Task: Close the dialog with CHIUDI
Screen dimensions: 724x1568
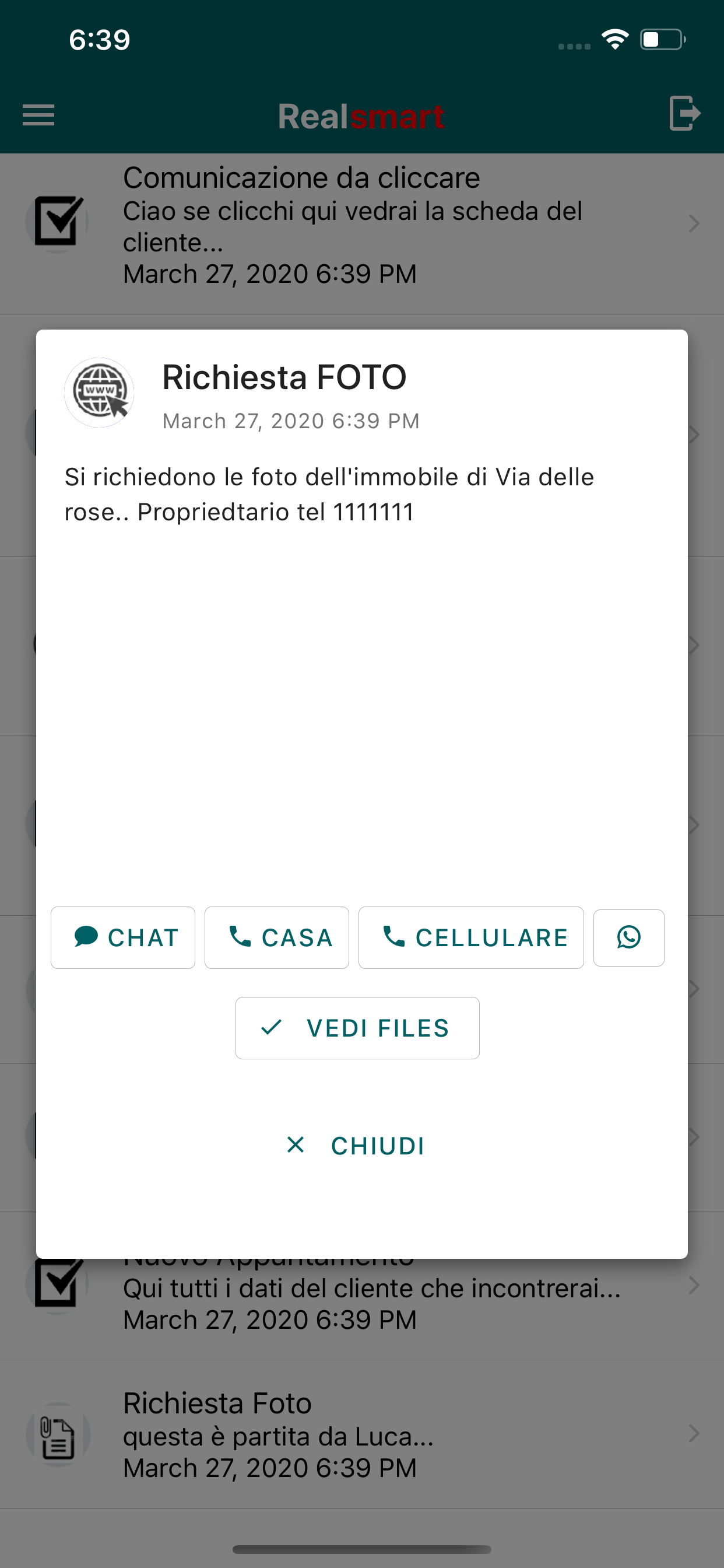Action: [x=357, y=1146]
